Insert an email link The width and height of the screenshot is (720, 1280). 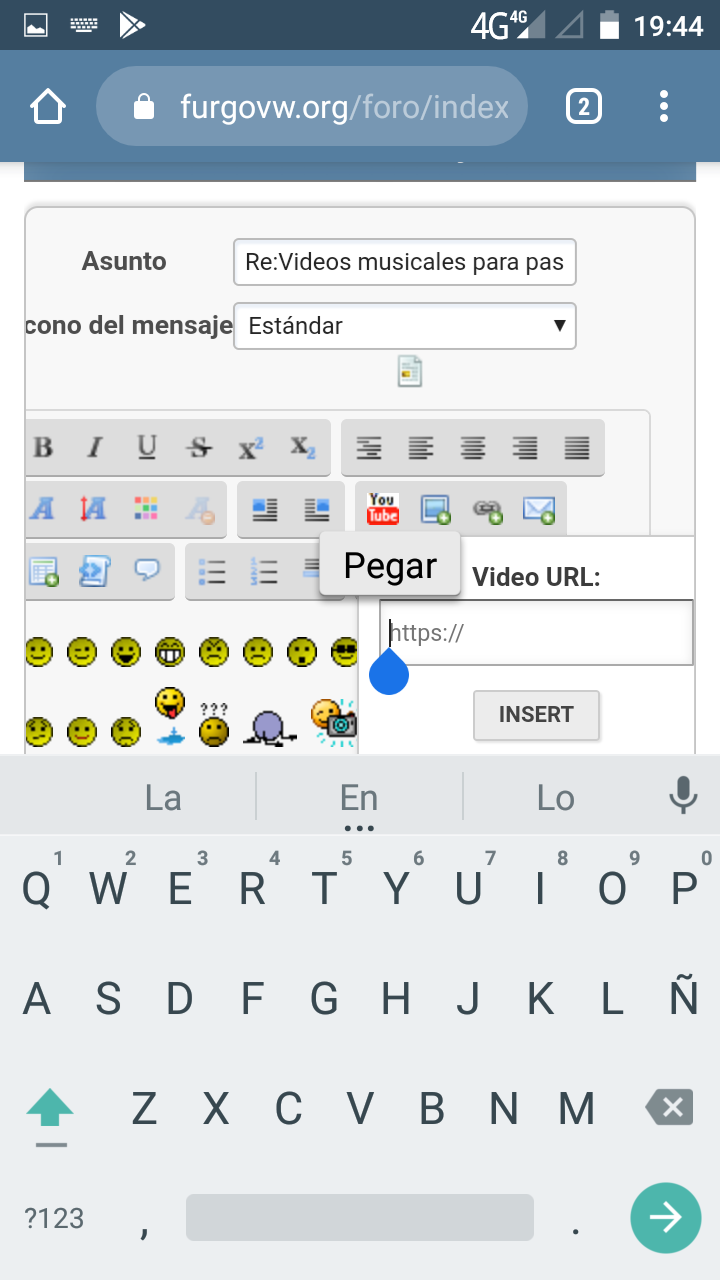(x=539, y=510)
